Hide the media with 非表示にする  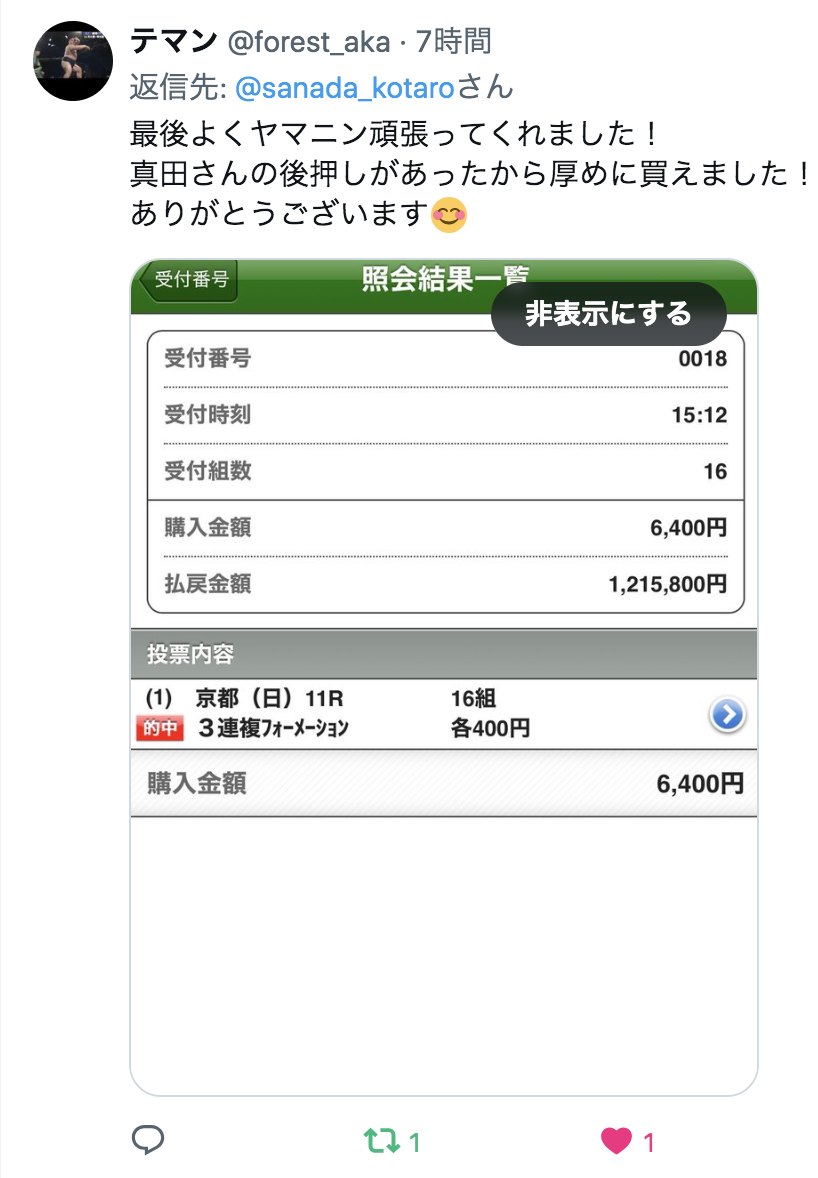point(608,314)
